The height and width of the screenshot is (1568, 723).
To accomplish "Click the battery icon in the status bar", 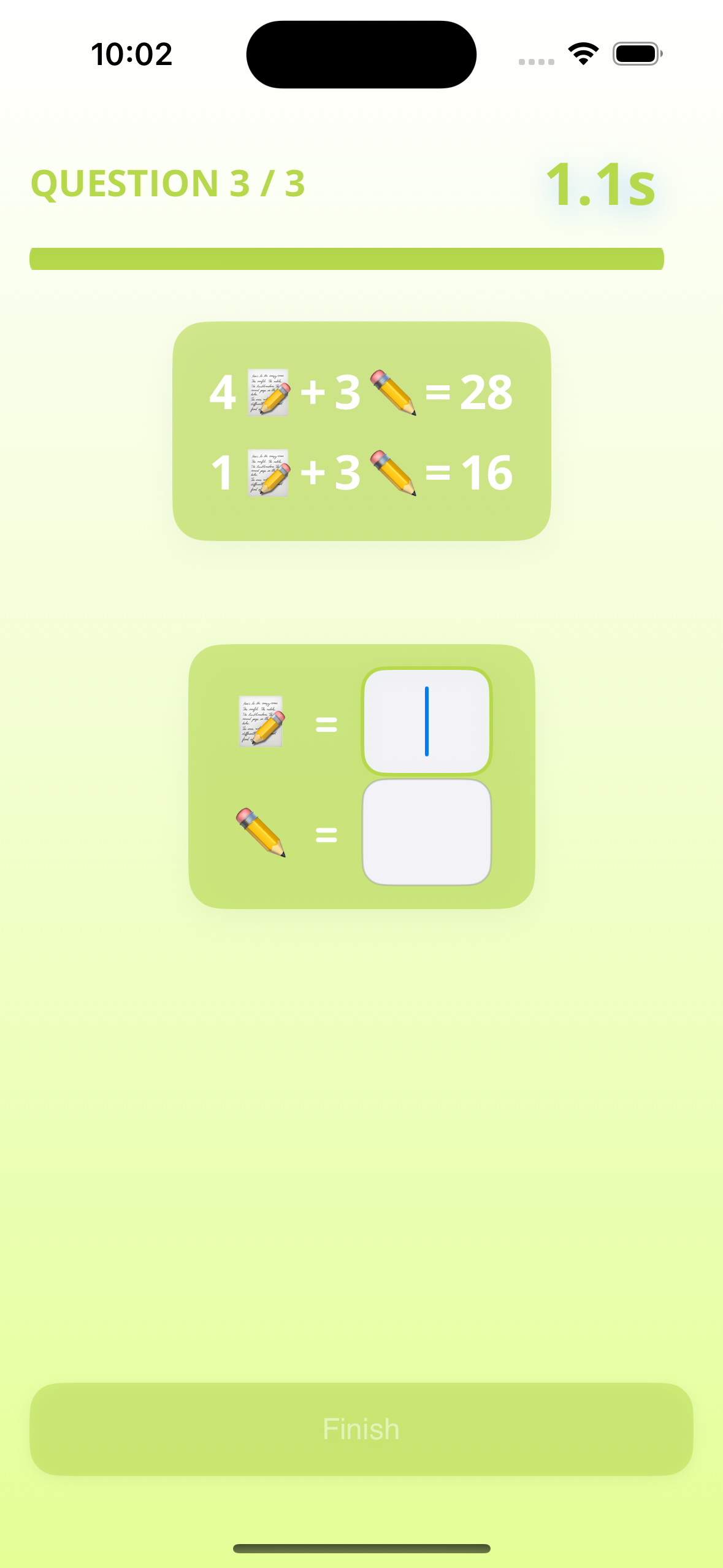I will click(636, 54).
